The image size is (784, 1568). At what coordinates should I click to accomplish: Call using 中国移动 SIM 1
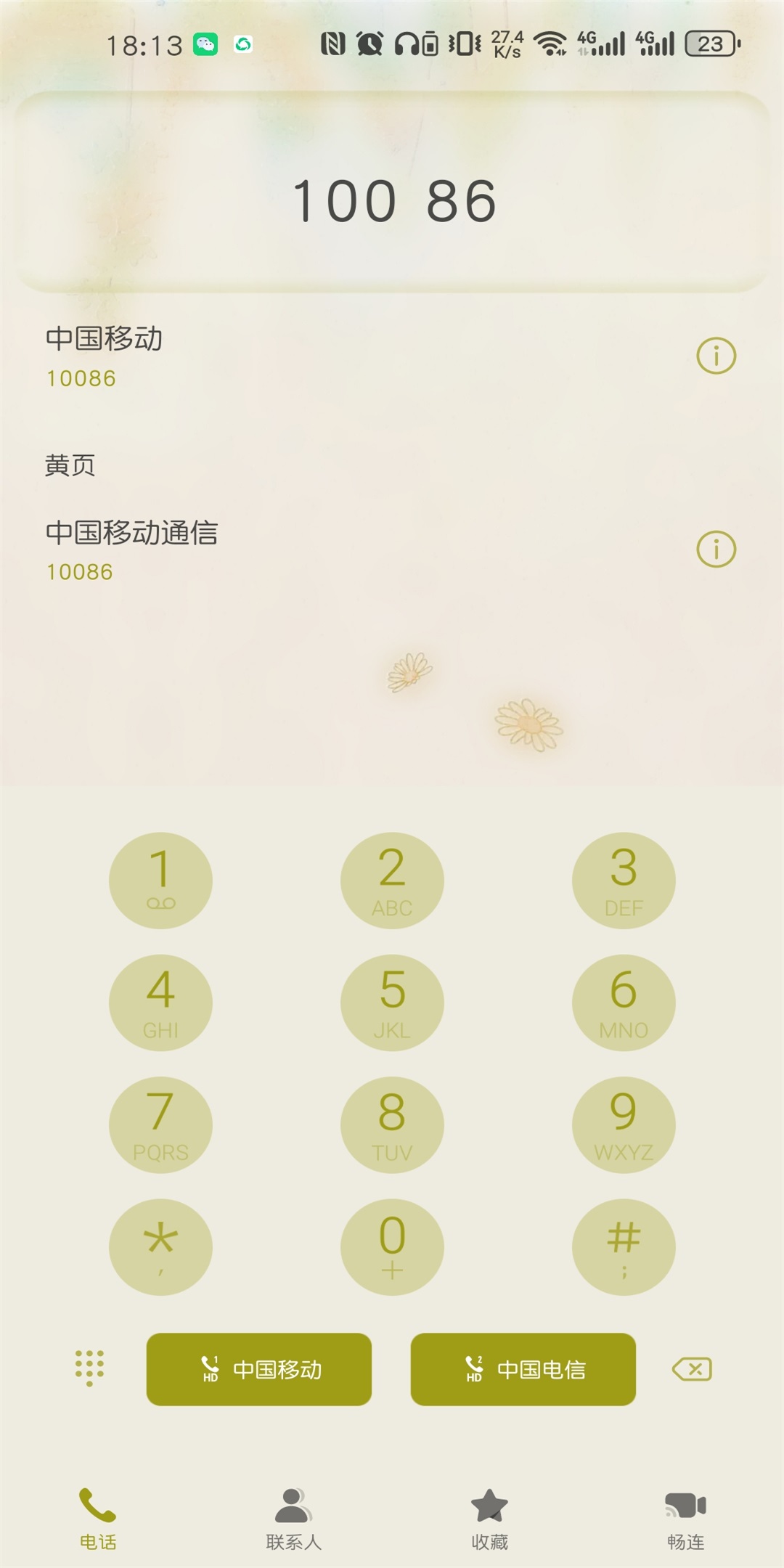coord(259,1369)
